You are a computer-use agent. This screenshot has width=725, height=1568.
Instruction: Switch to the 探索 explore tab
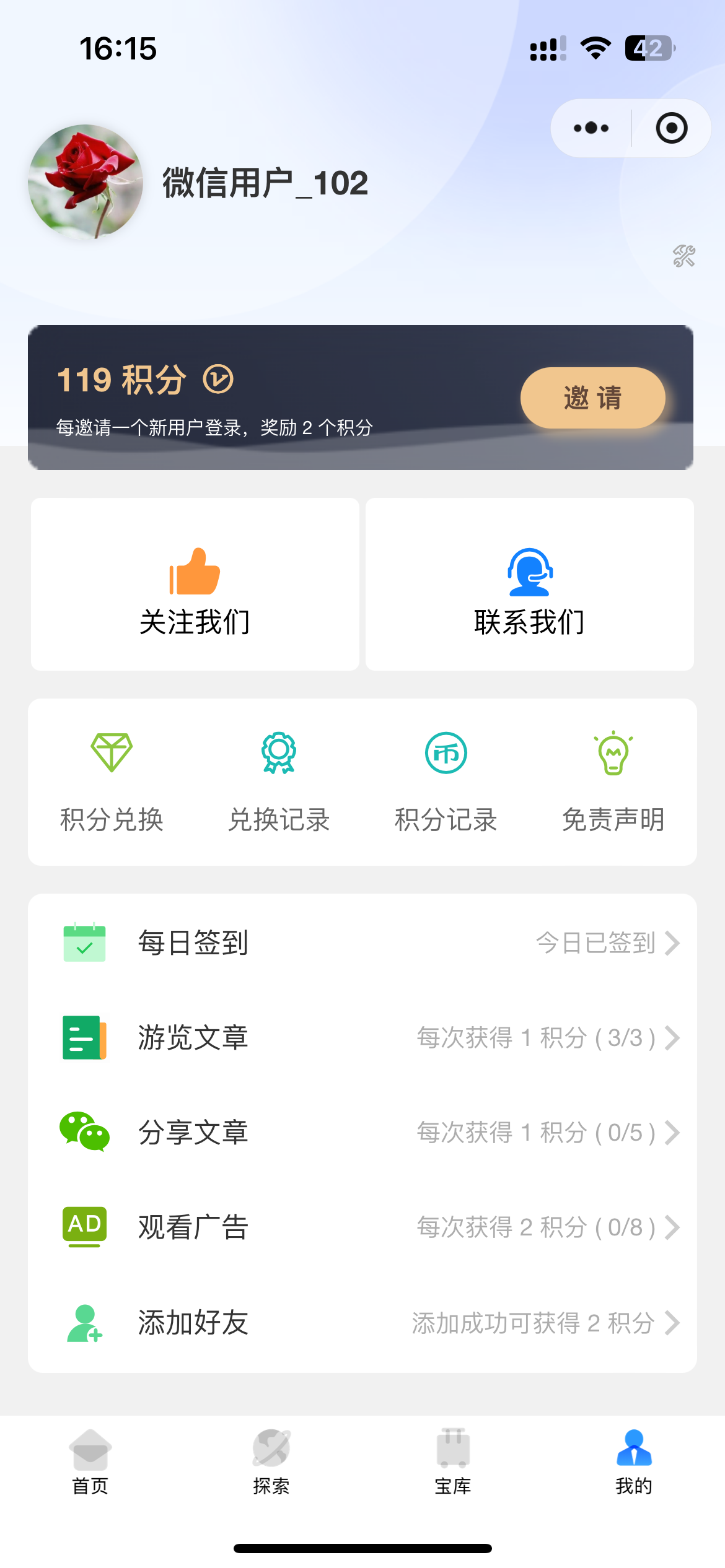click(x=271, y=1461)
